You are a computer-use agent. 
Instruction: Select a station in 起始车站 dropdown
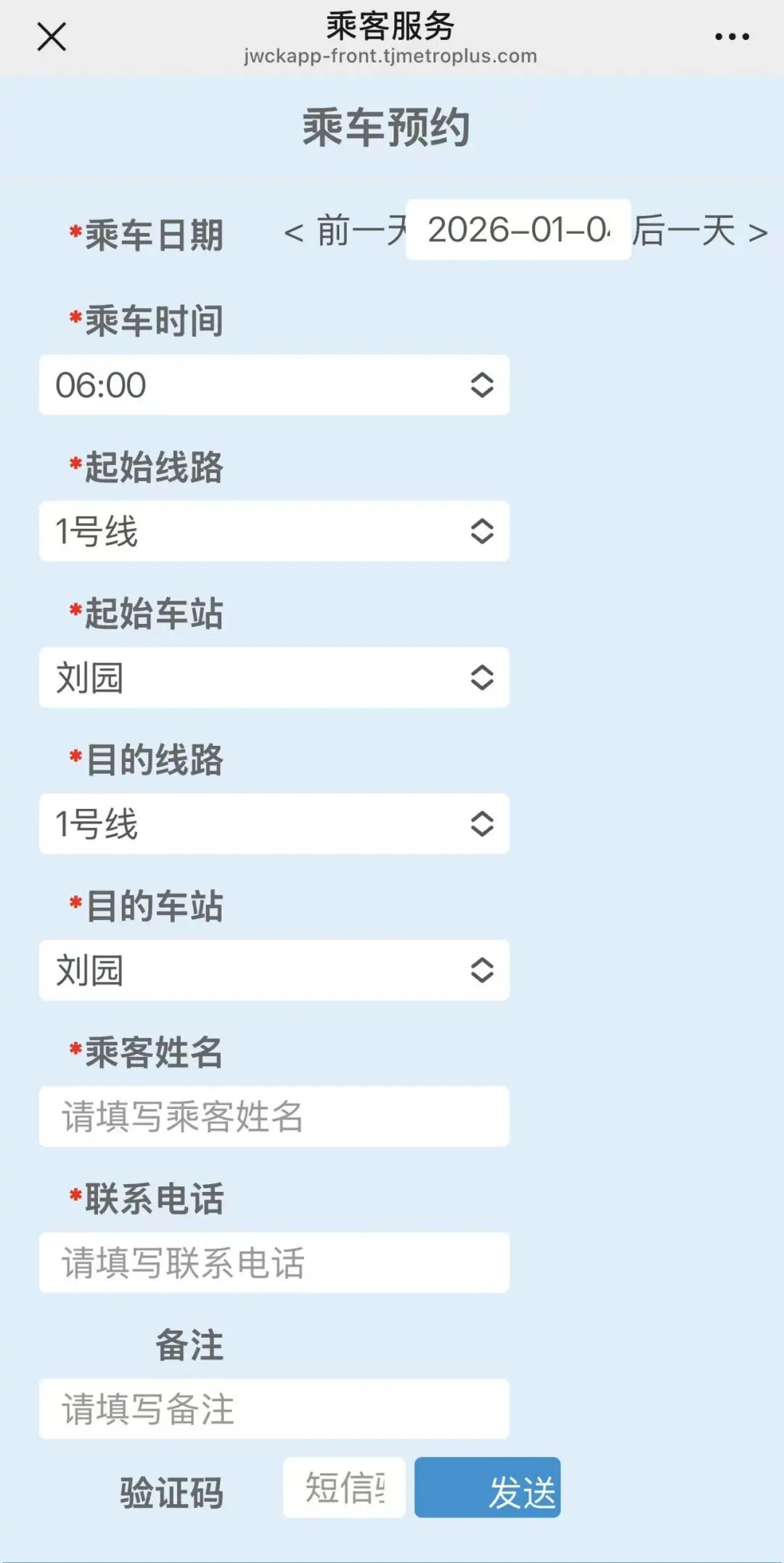(x=274, y=678)
